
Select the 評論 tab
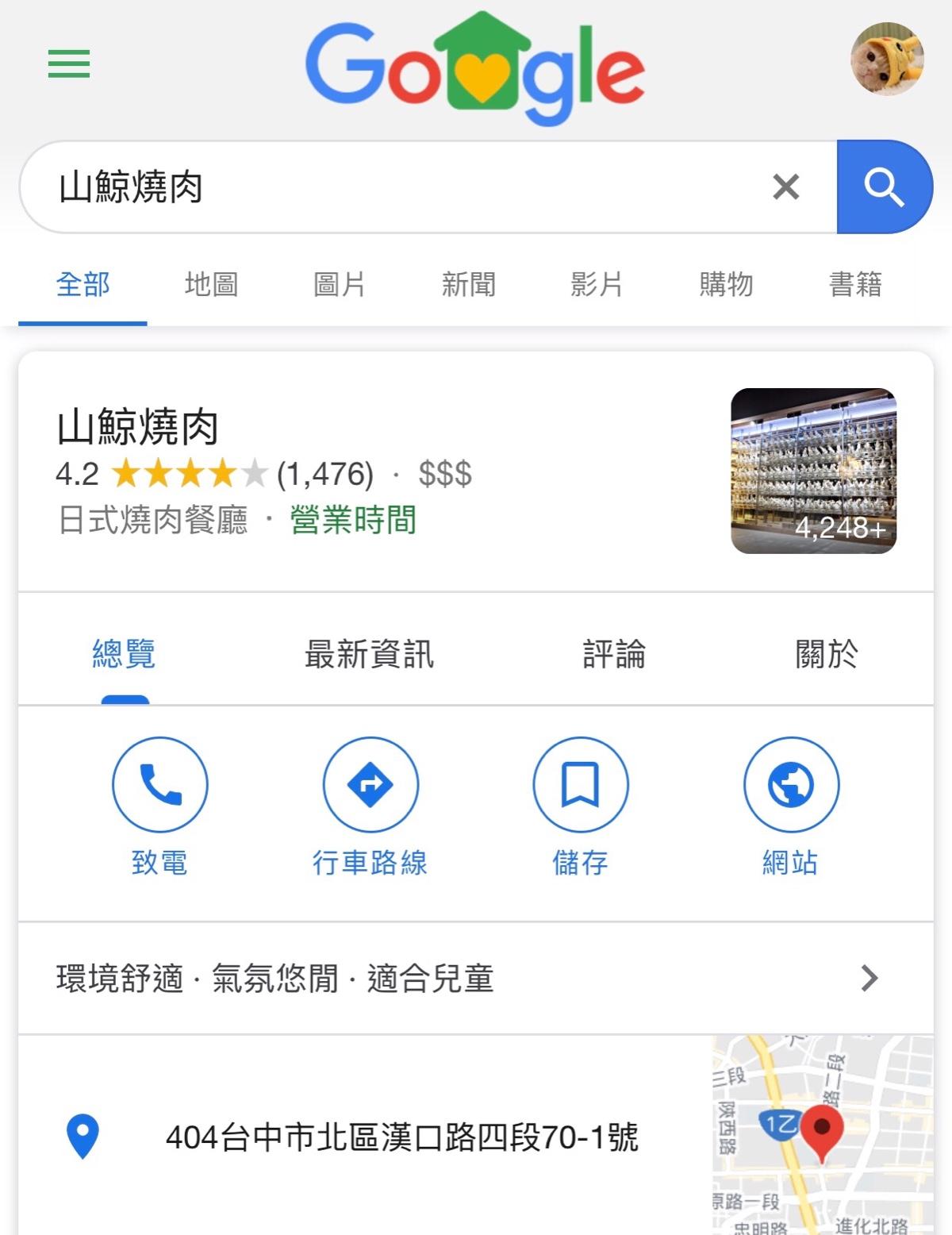(x=614, y=655)
